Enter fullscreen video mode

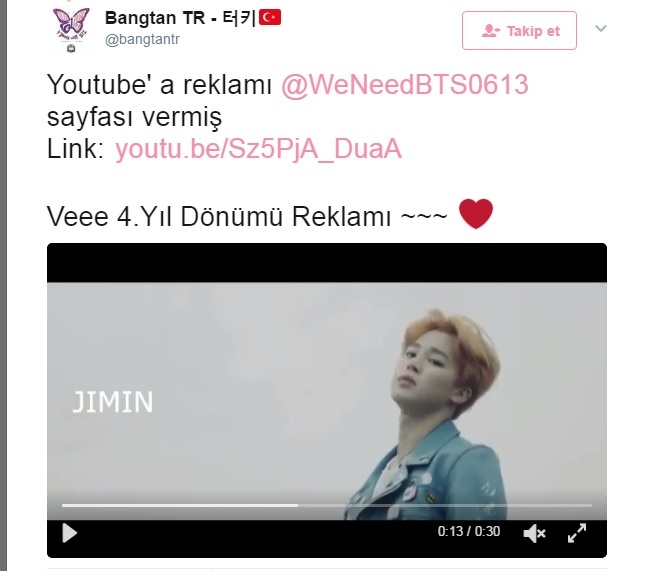coord(577,533)
